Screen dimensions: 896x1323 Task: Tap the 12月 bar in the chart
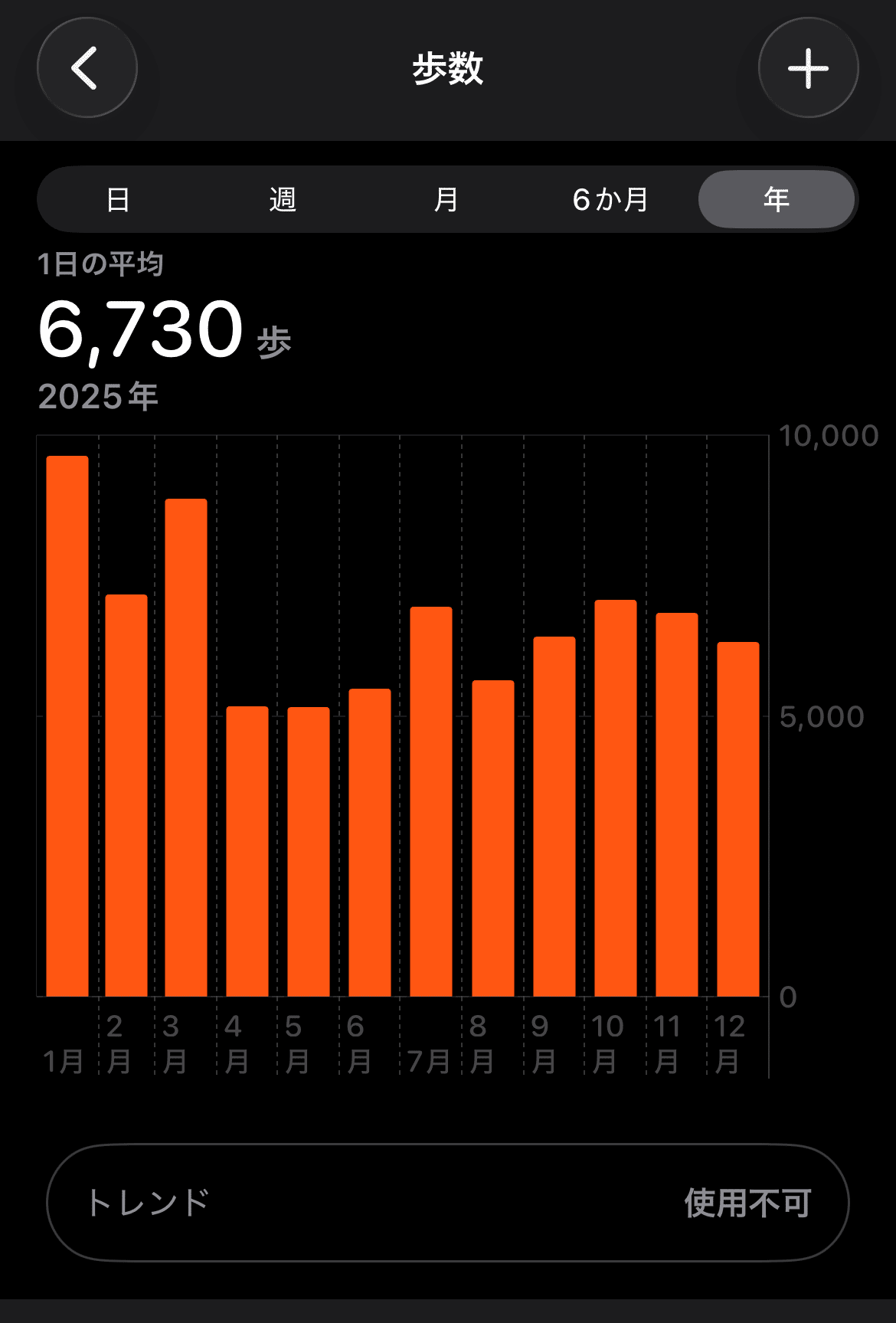738,819
